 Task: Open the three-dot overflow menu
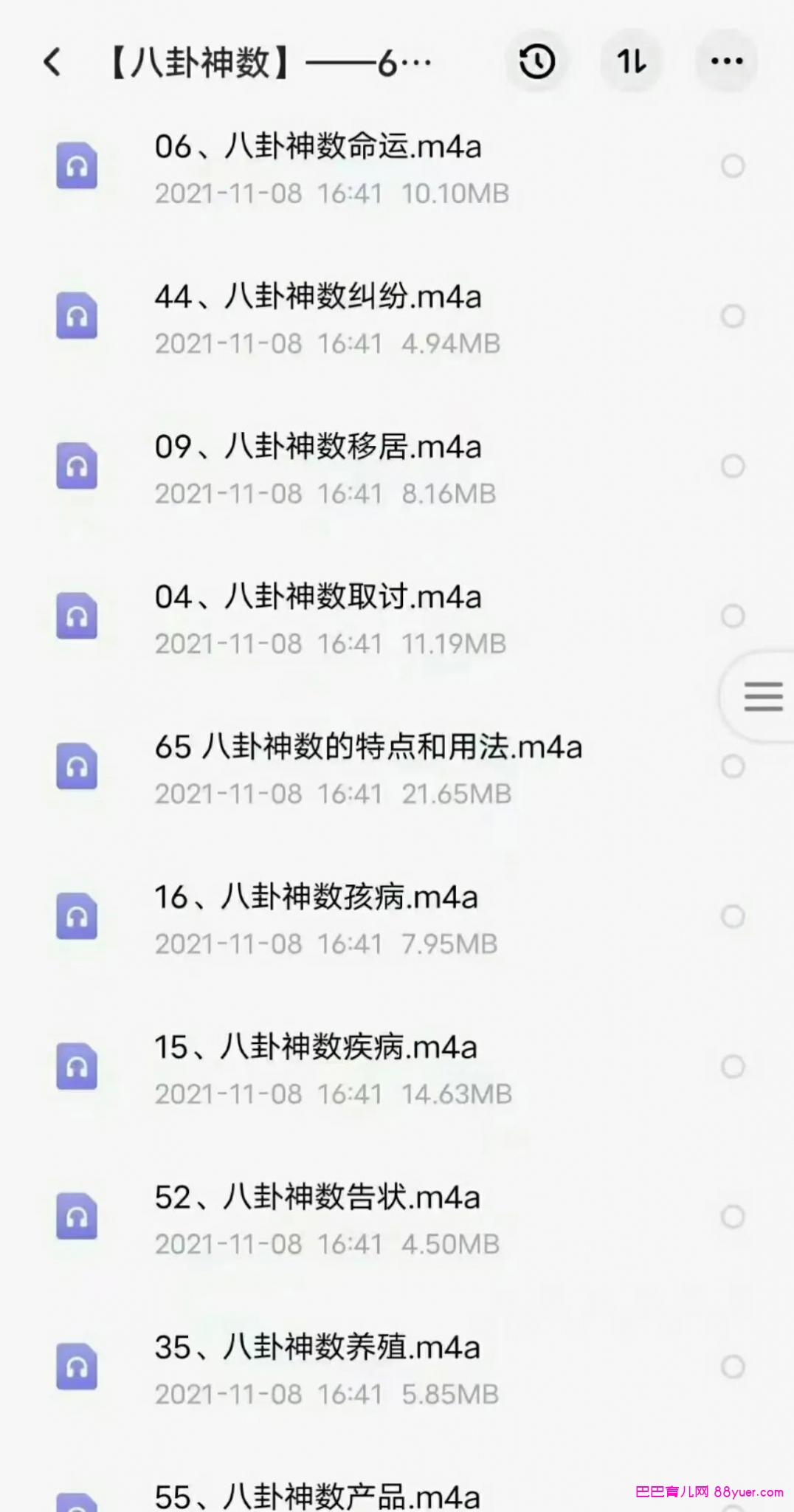pyautogui.click(x=726, y=62)
